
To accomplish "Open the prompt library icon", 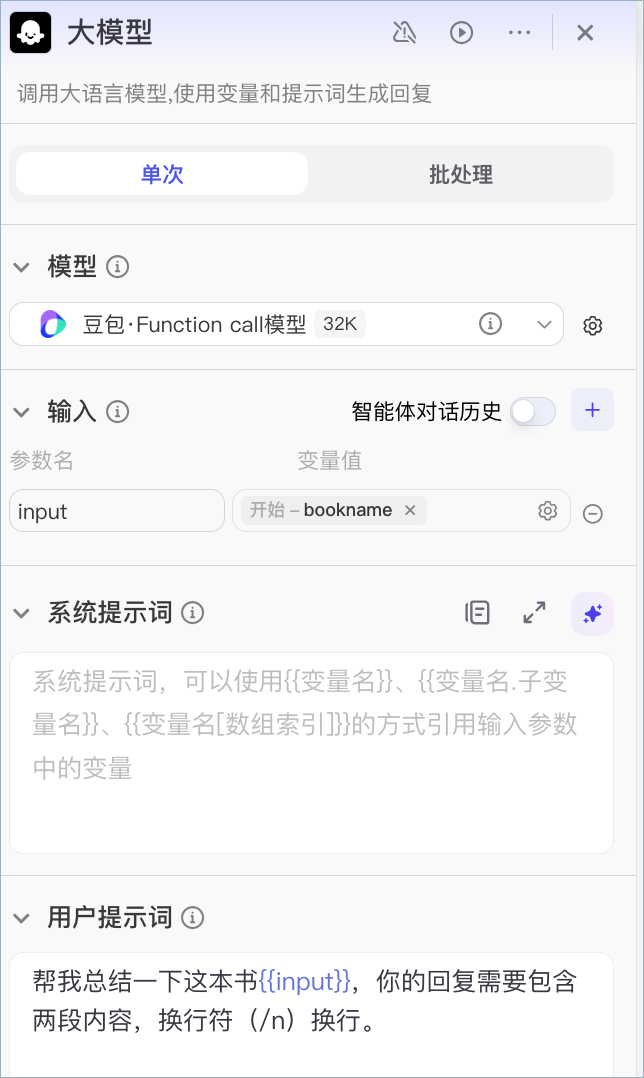I will click(477, 613).
